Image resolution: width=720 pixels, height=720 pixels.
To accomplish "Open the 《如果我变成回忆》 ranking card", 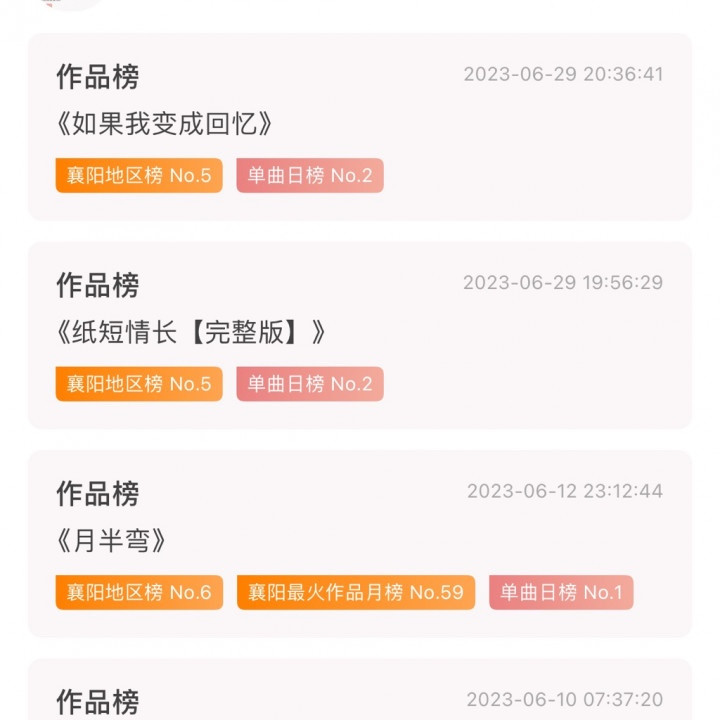I will [x=360, y=127].
